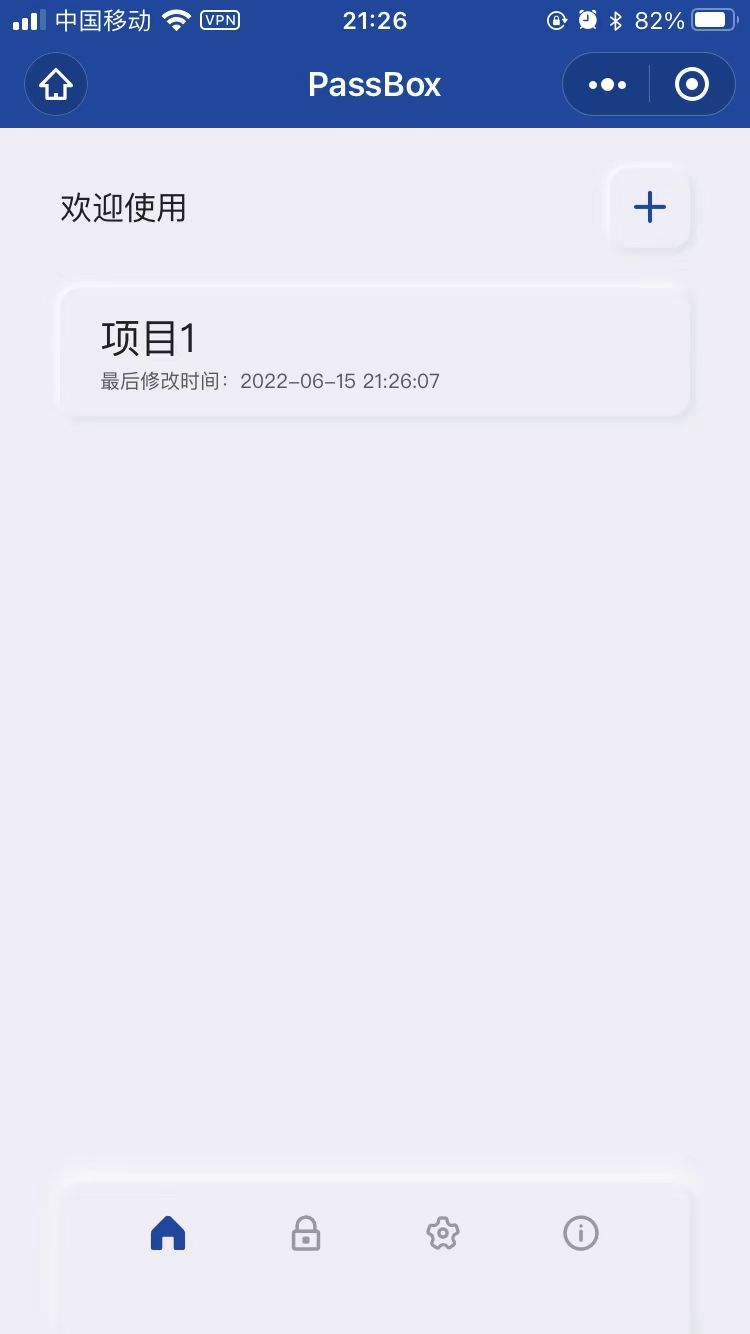Close the mini program with the circle button
The width and height of the screenshot is (750, 1334).
click(691, 85)
